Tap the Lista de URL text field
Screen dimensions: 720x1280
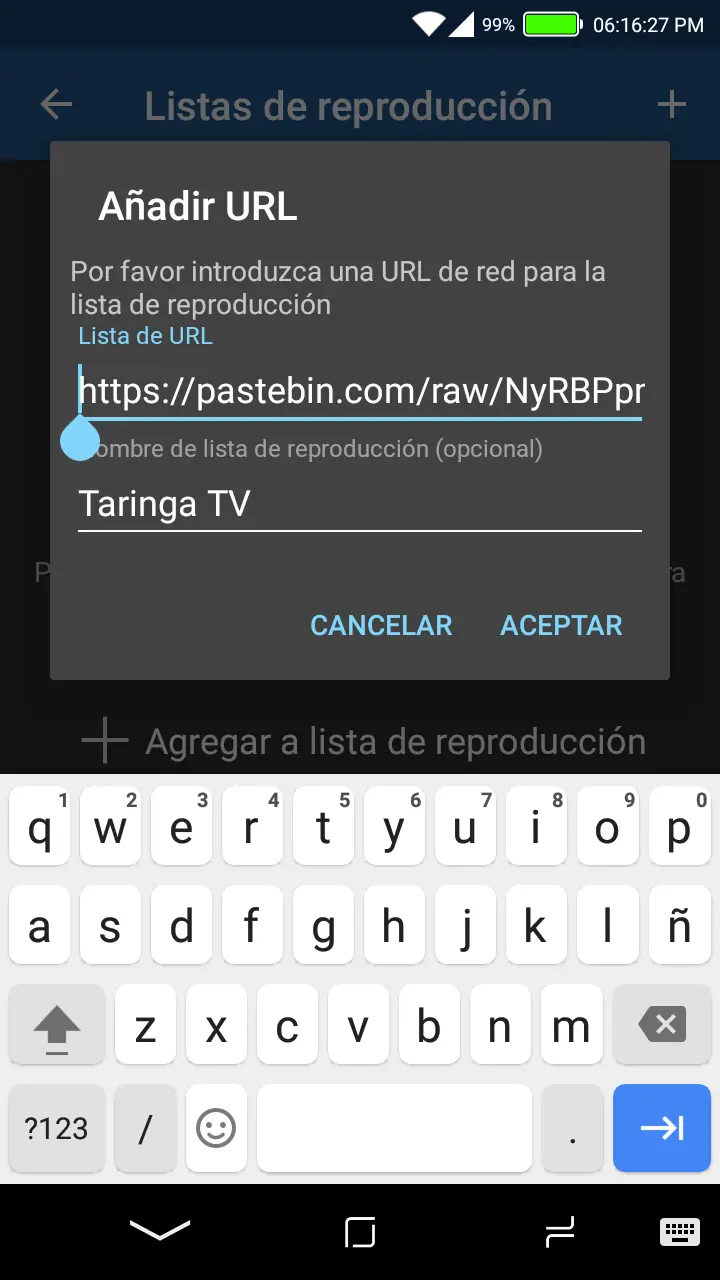tap(360, 391)
